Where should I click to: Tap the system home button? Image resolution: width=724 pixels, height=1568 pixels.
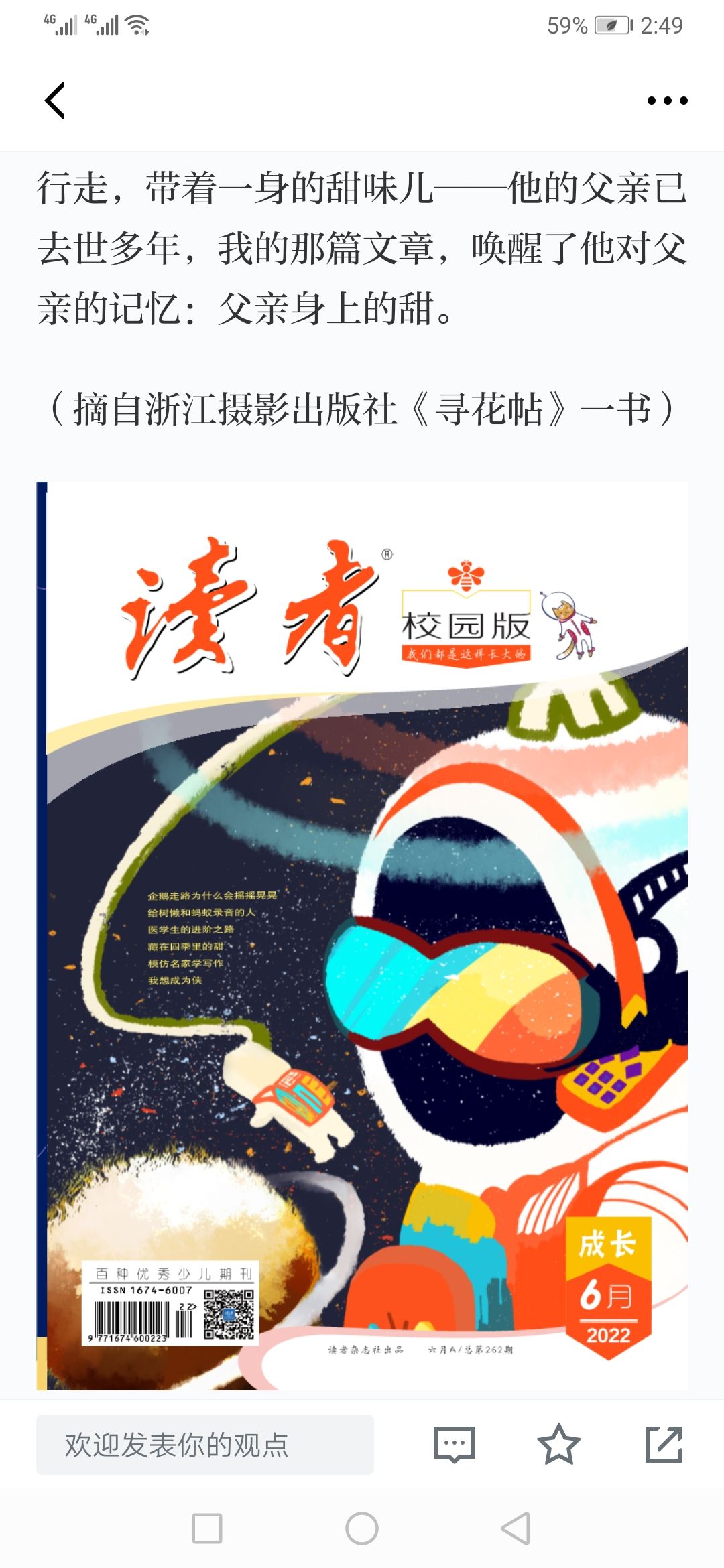tap(362, 1528)
